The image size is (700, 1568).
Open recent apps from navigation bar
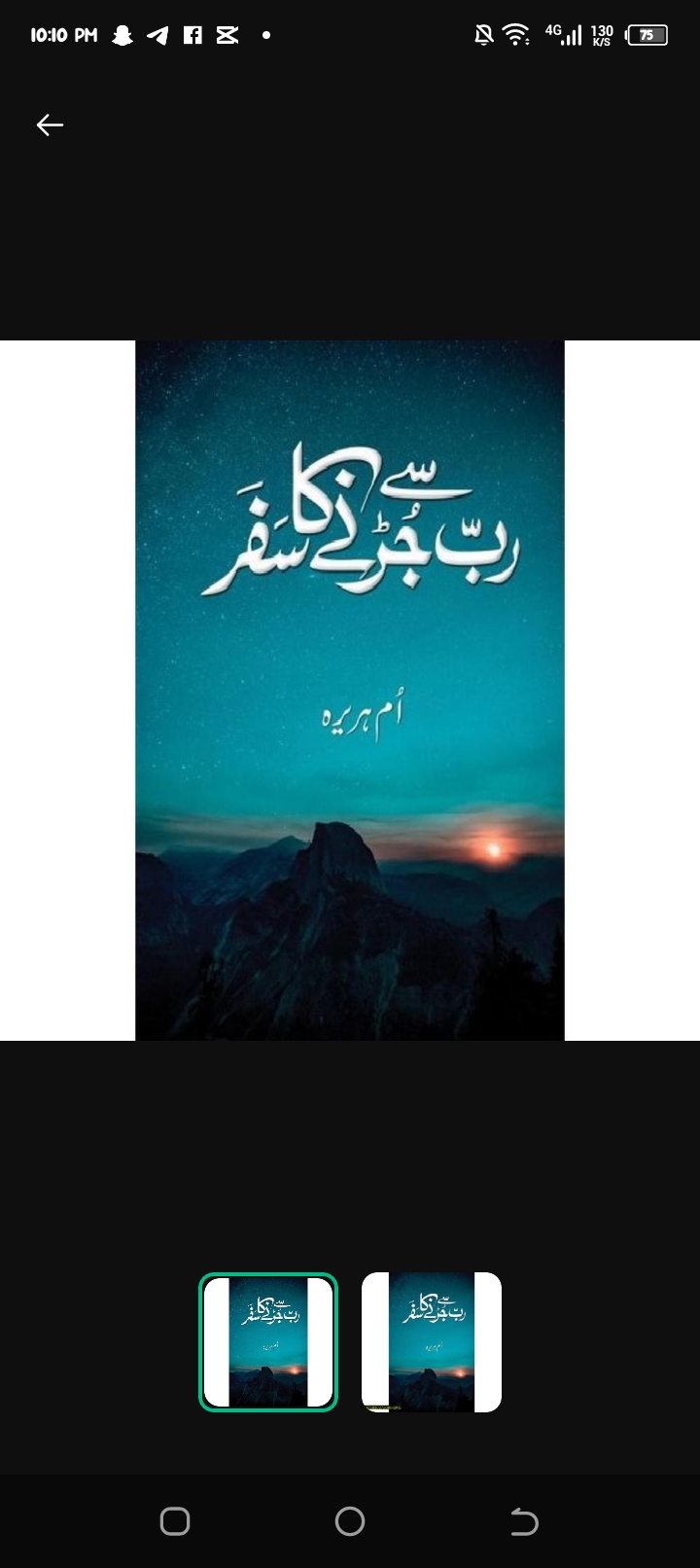pos(175,1521)
